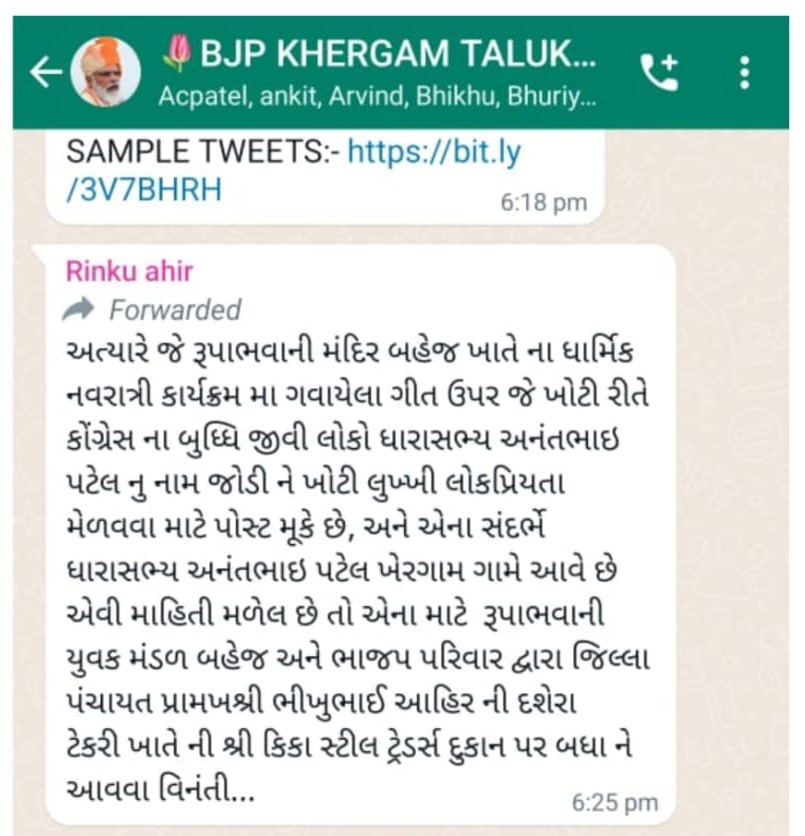Screen dimensions: 805x836
Task: Tap sender name Rinku ahir
Action: click(129, 271)
